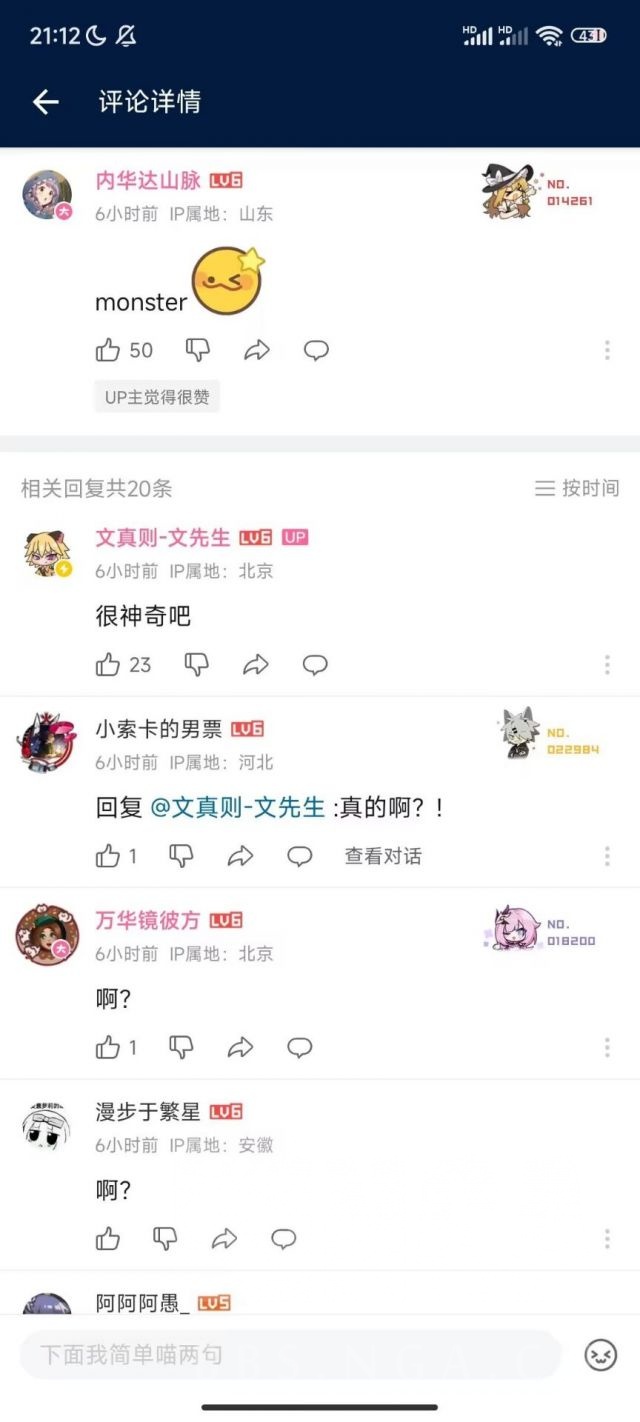640x1422 pixels.
Task: Like the "monster" comment by 内华达山脉
Action: tap(108, 350)
